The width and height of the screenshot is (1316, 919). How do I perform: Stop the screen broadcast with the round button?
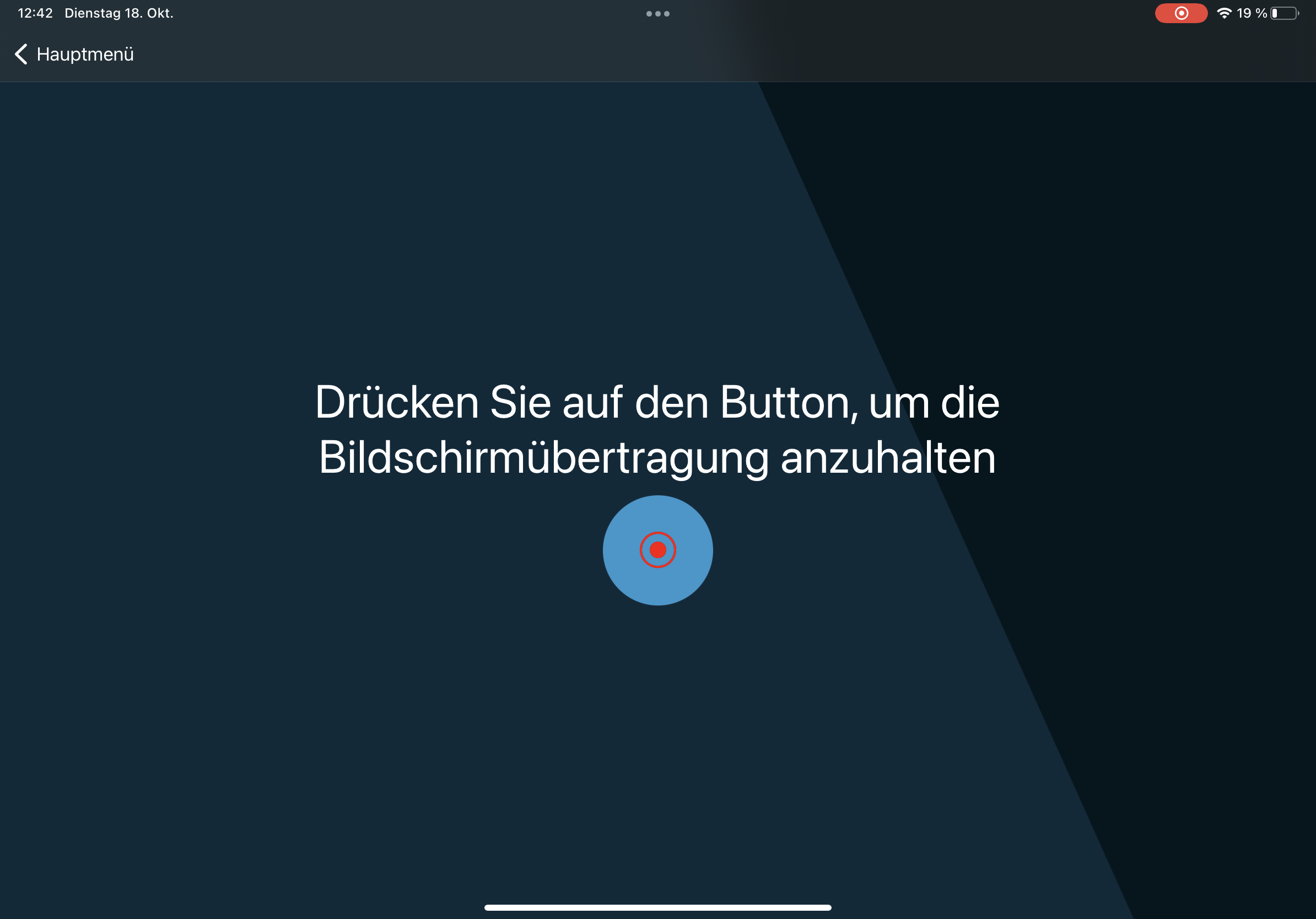657,550
